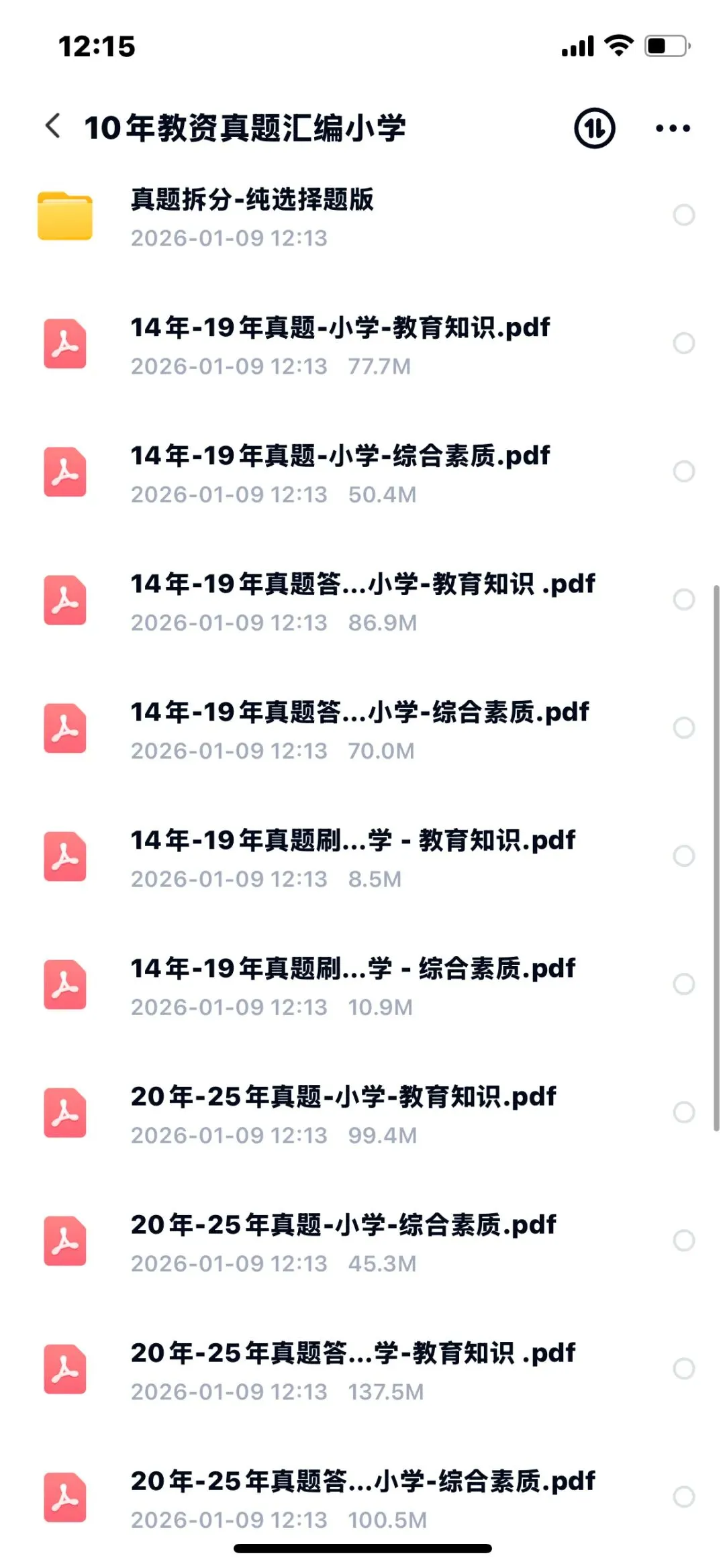The image size is (725, 1568).
Task: Select the 99.4M PDF file circle
Action: [683, 1112]
